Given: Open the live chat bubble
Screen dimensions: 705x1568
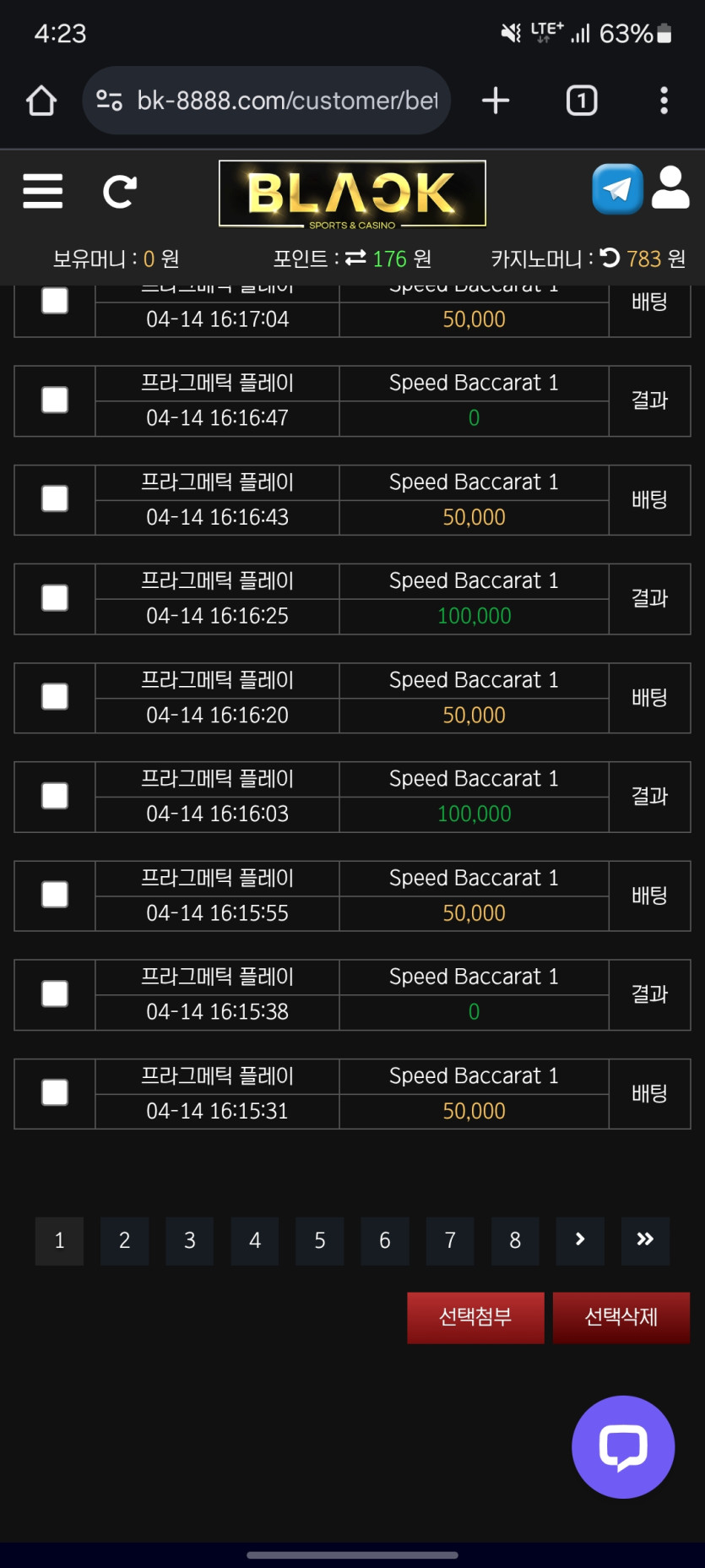Looking at the screenshot, I should (623, 1446).
